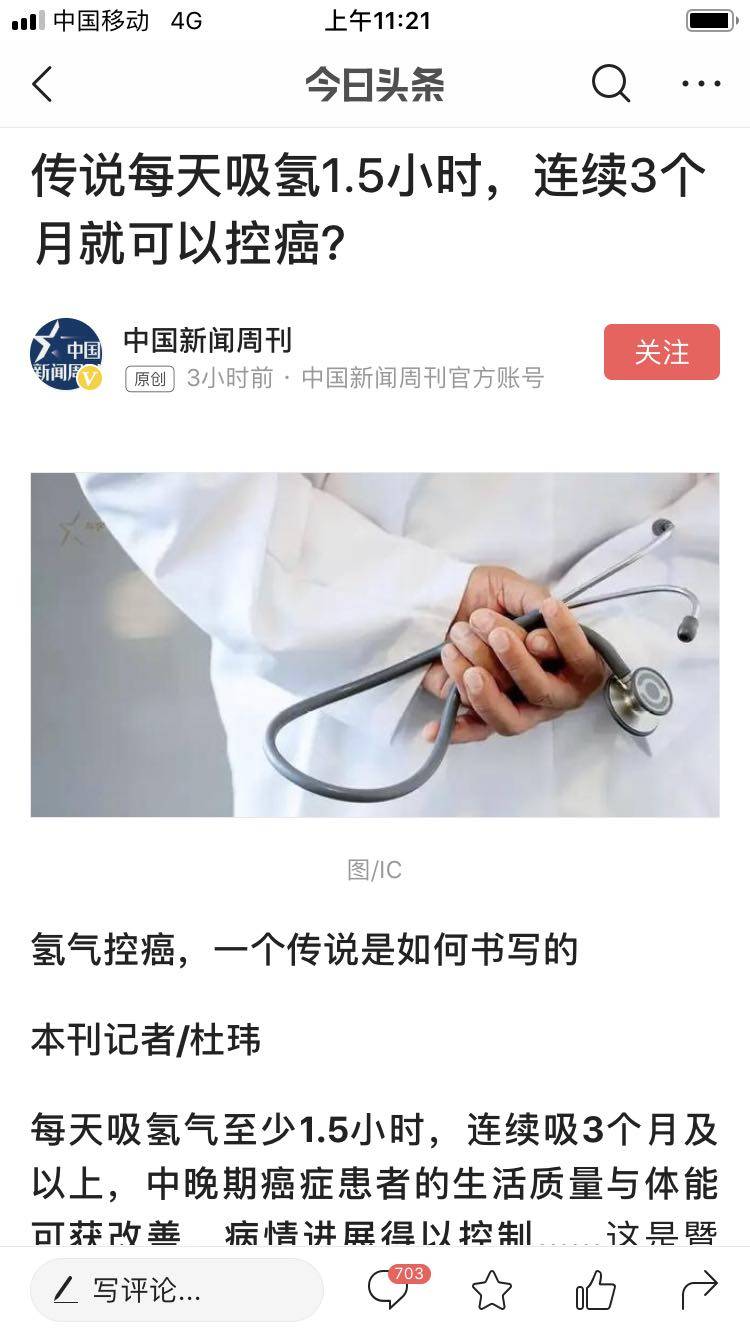The height and width of the screenshot is (1334, 750).
Task: Tap the 写评论 field to write a comment
Action: 177,1290
